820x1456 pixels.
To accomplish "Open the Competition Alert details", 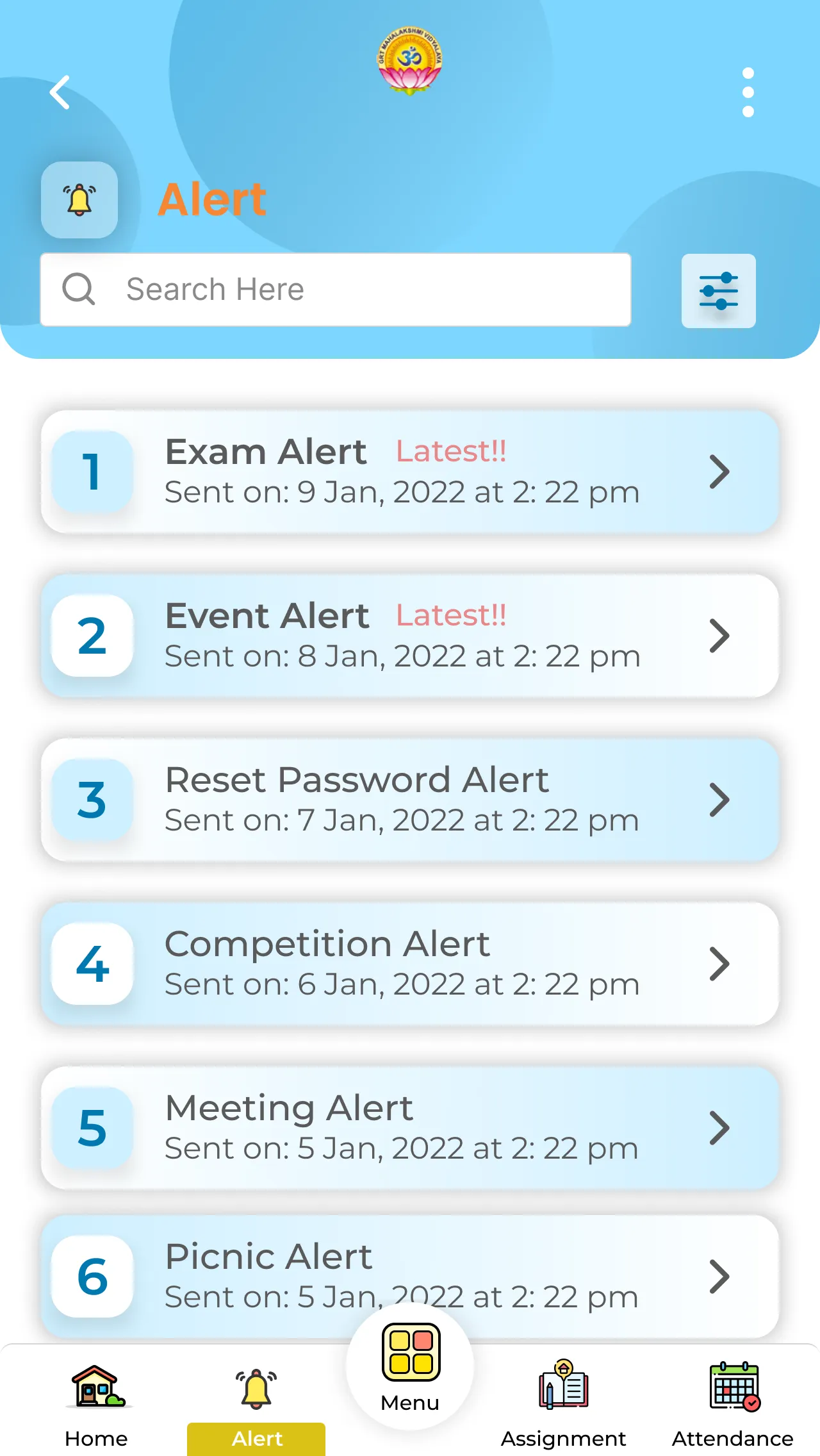I will coord(410,964).
